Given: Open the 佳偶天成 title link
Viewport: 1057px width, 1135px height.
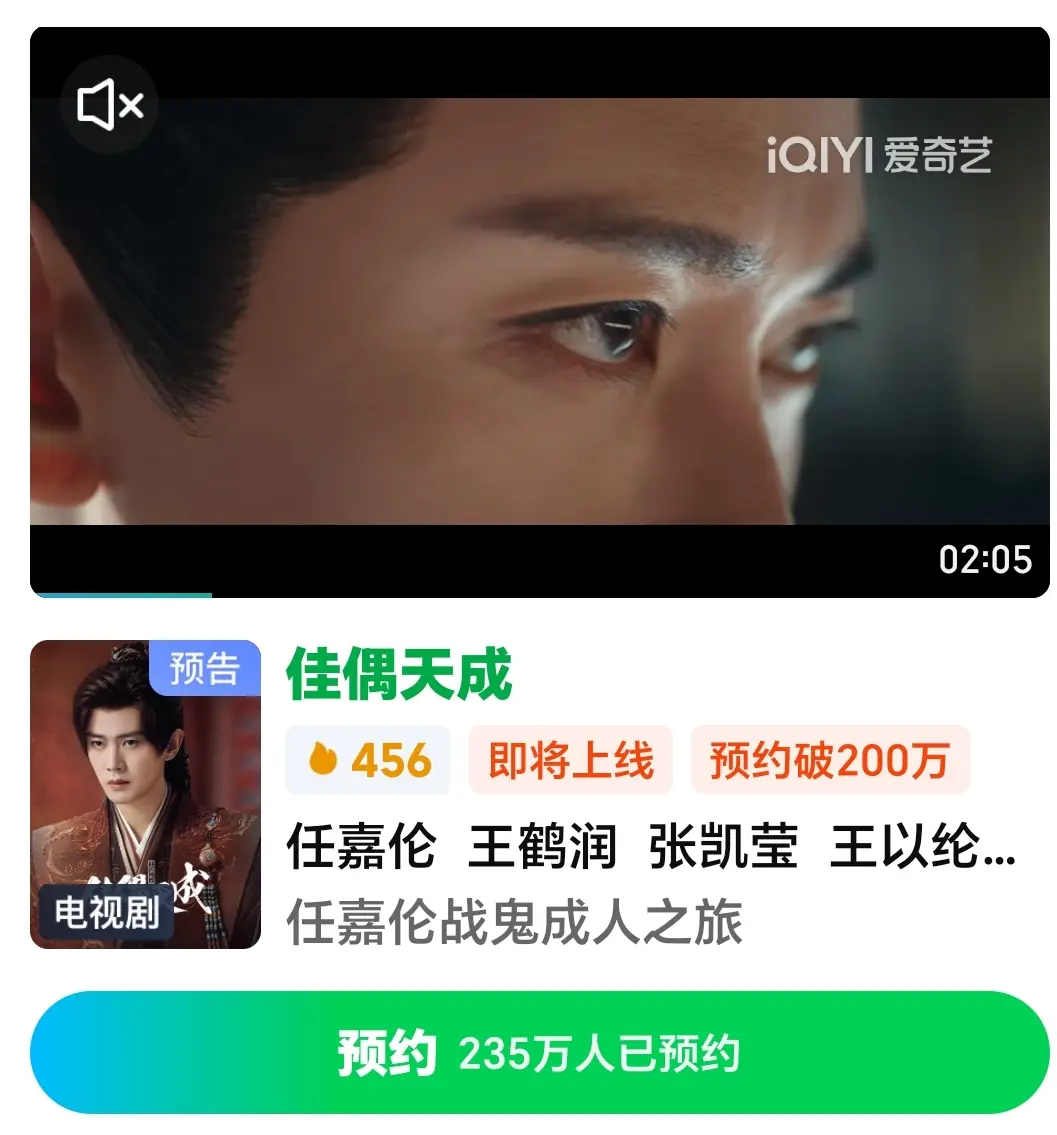Looking at the screenshot, I should 399,674.
